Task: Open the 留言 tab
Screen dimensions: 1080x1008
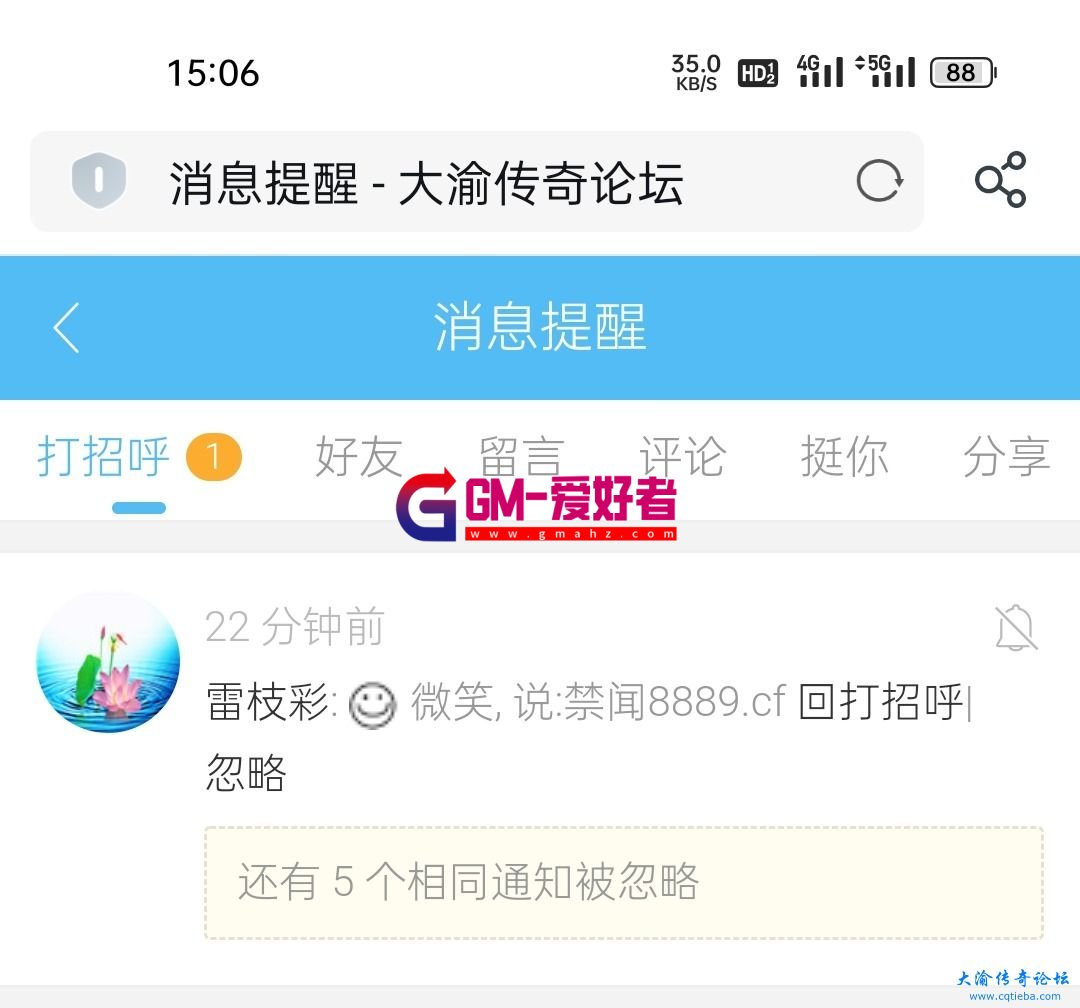Action: [x=521, y=457]
